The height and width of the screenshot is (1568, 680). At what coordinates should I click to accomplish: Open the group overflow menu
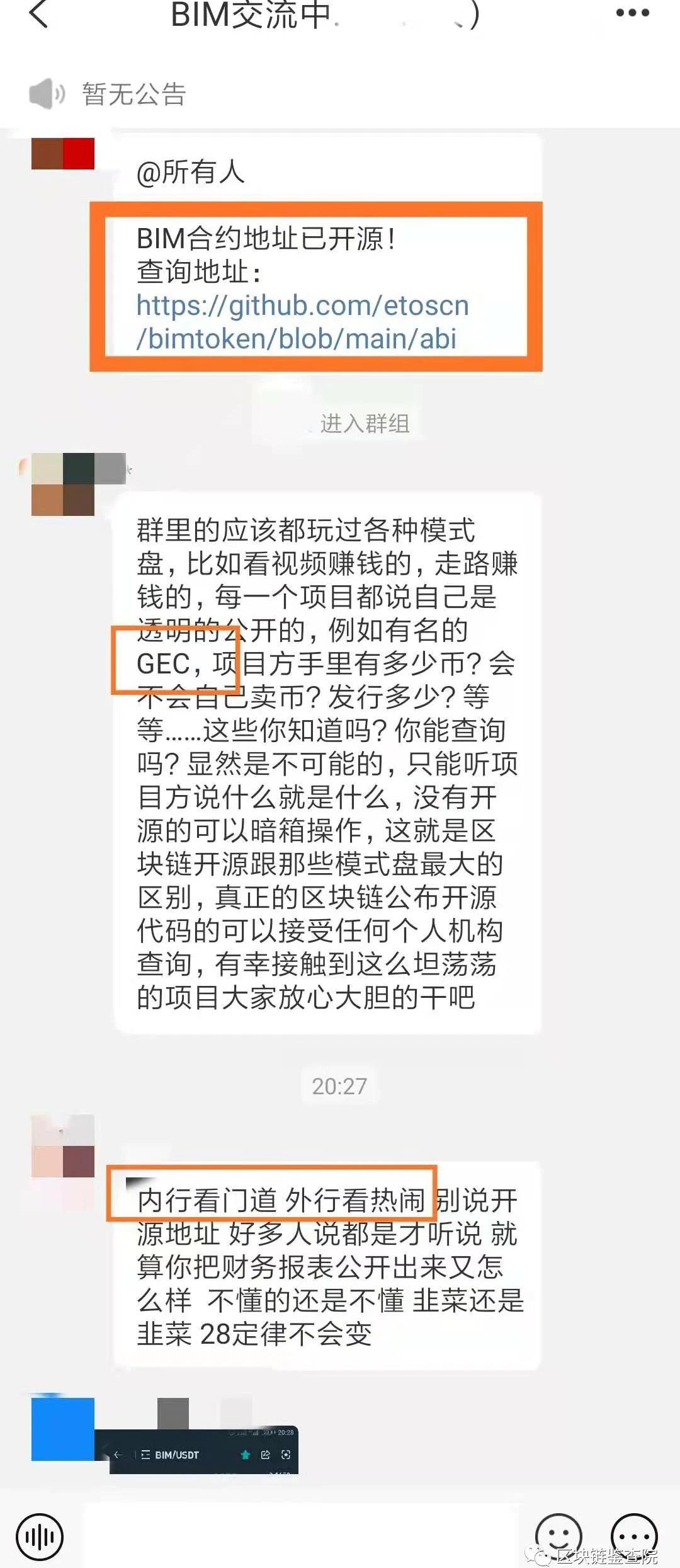(632, 13)
